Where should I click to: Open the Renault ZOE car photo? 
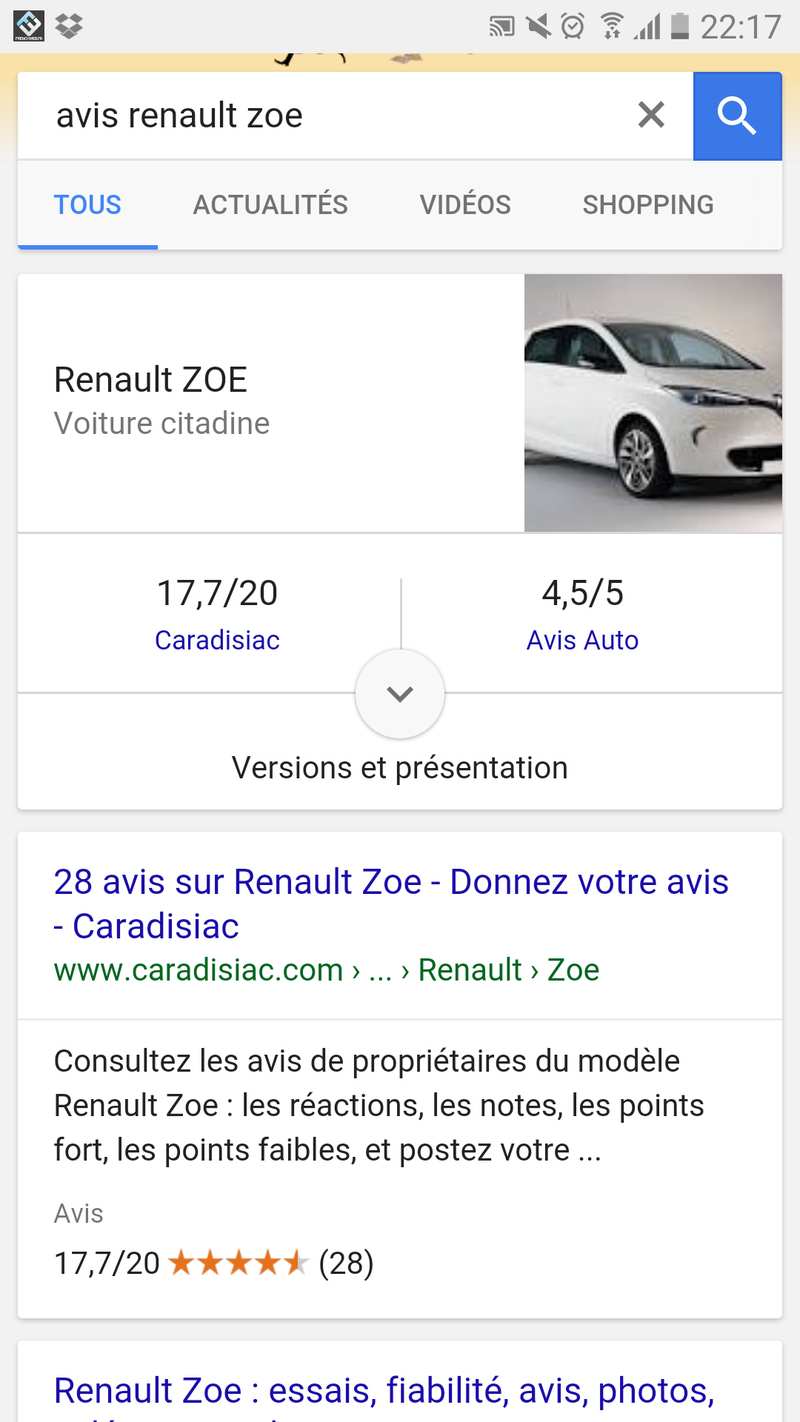[x=653, y=403]
